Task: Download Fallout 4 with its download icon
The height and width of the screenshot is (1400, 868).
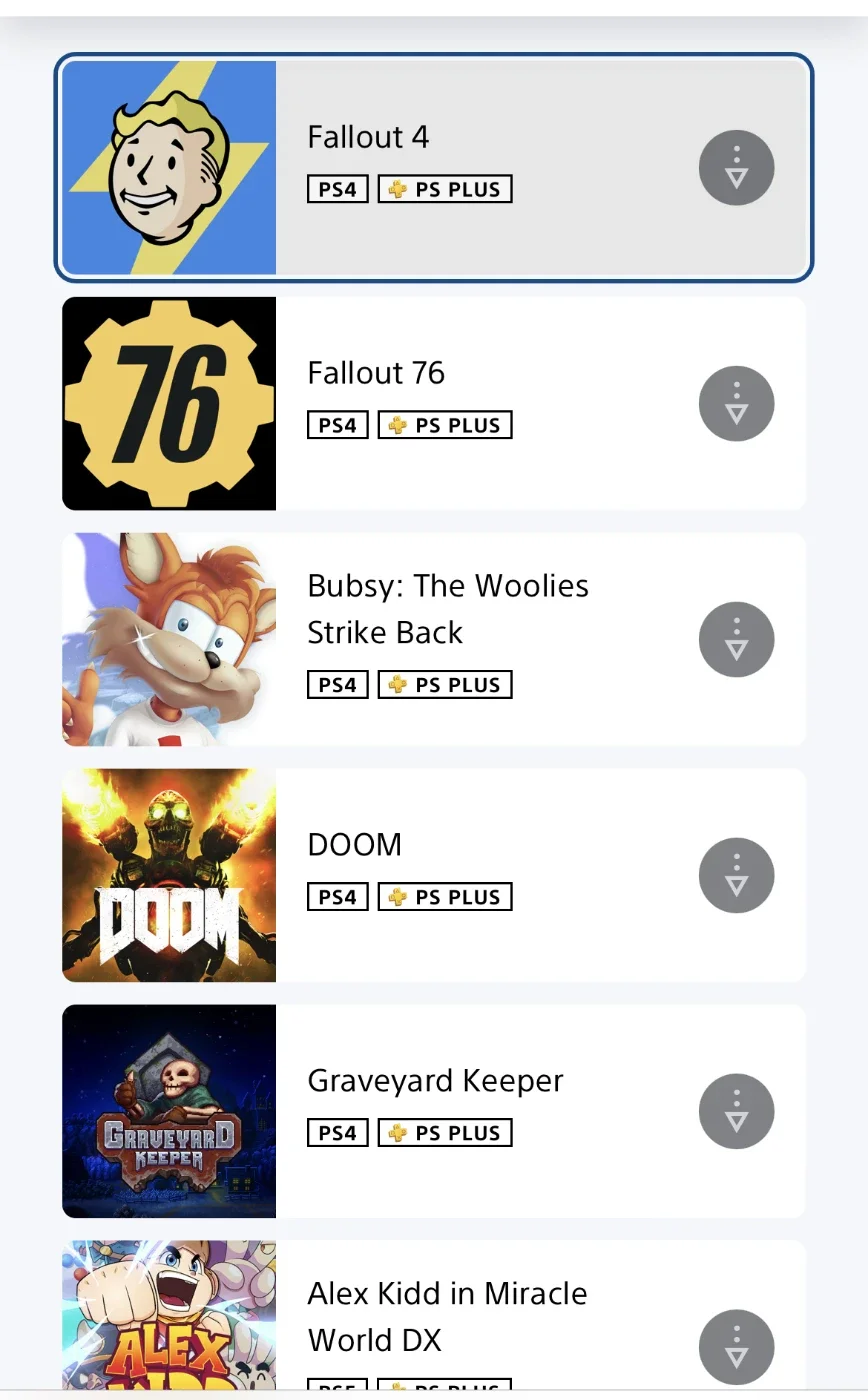Action: pyautogui.click(x=736, y=168)
